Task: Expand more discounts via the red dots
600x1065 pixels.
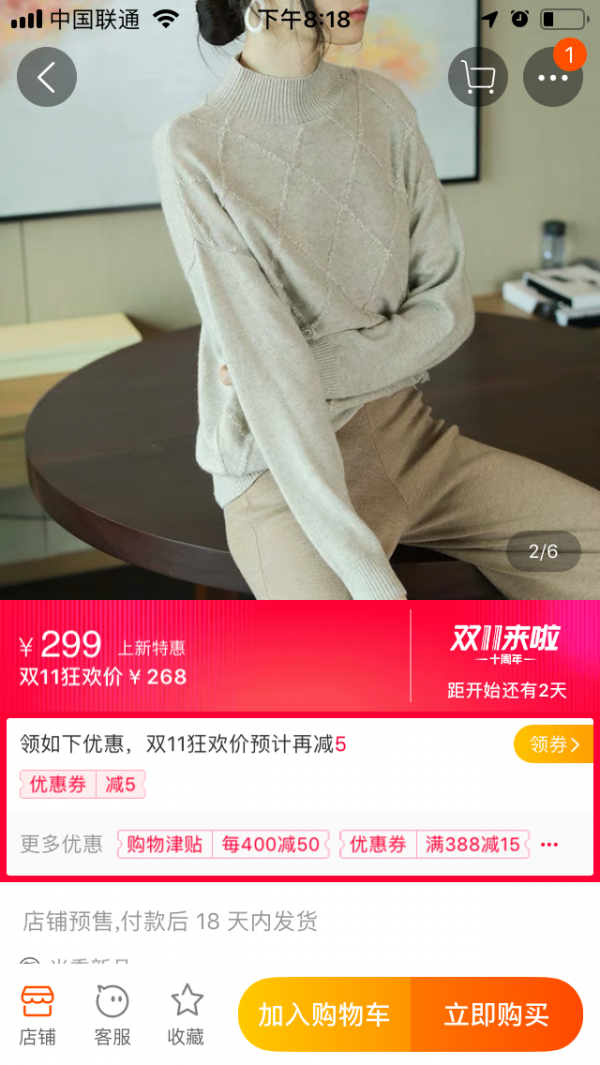Action: [549, 844]
